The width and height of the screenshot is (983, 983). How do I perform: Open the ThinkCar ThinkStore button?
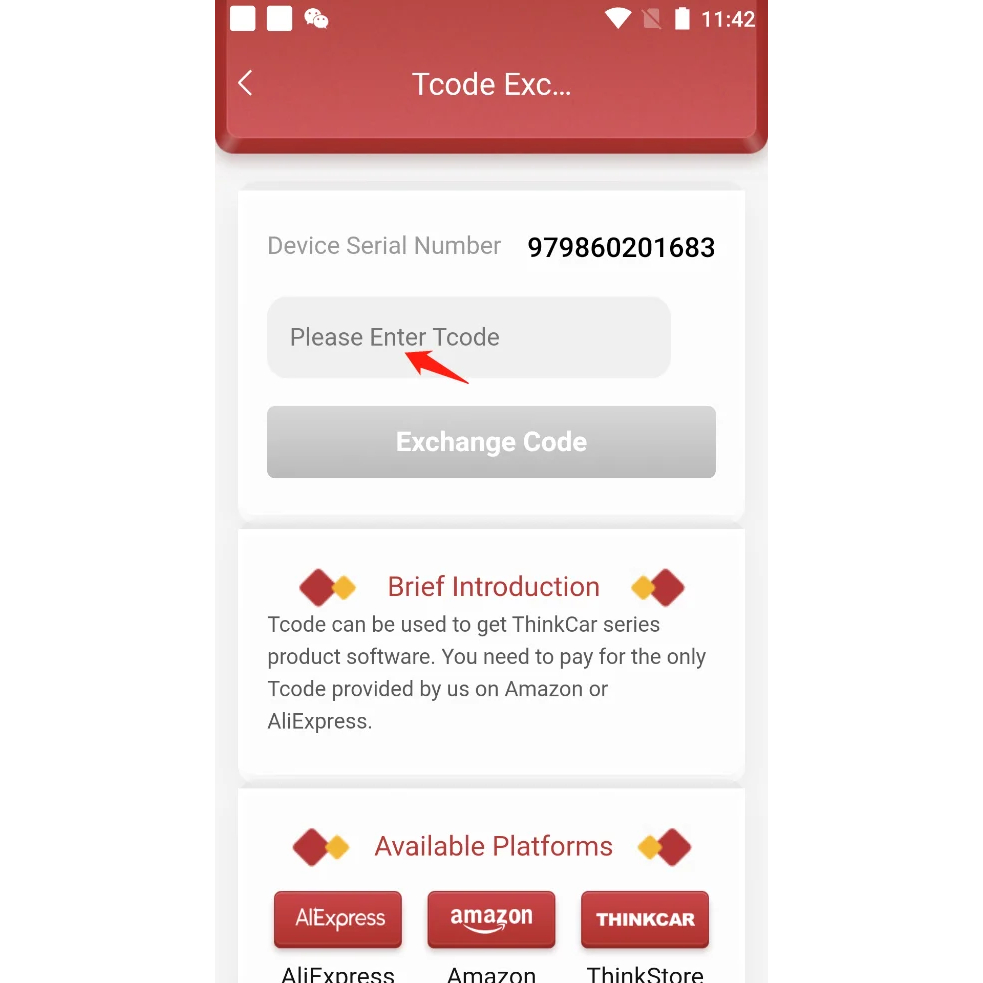(644, 919)
